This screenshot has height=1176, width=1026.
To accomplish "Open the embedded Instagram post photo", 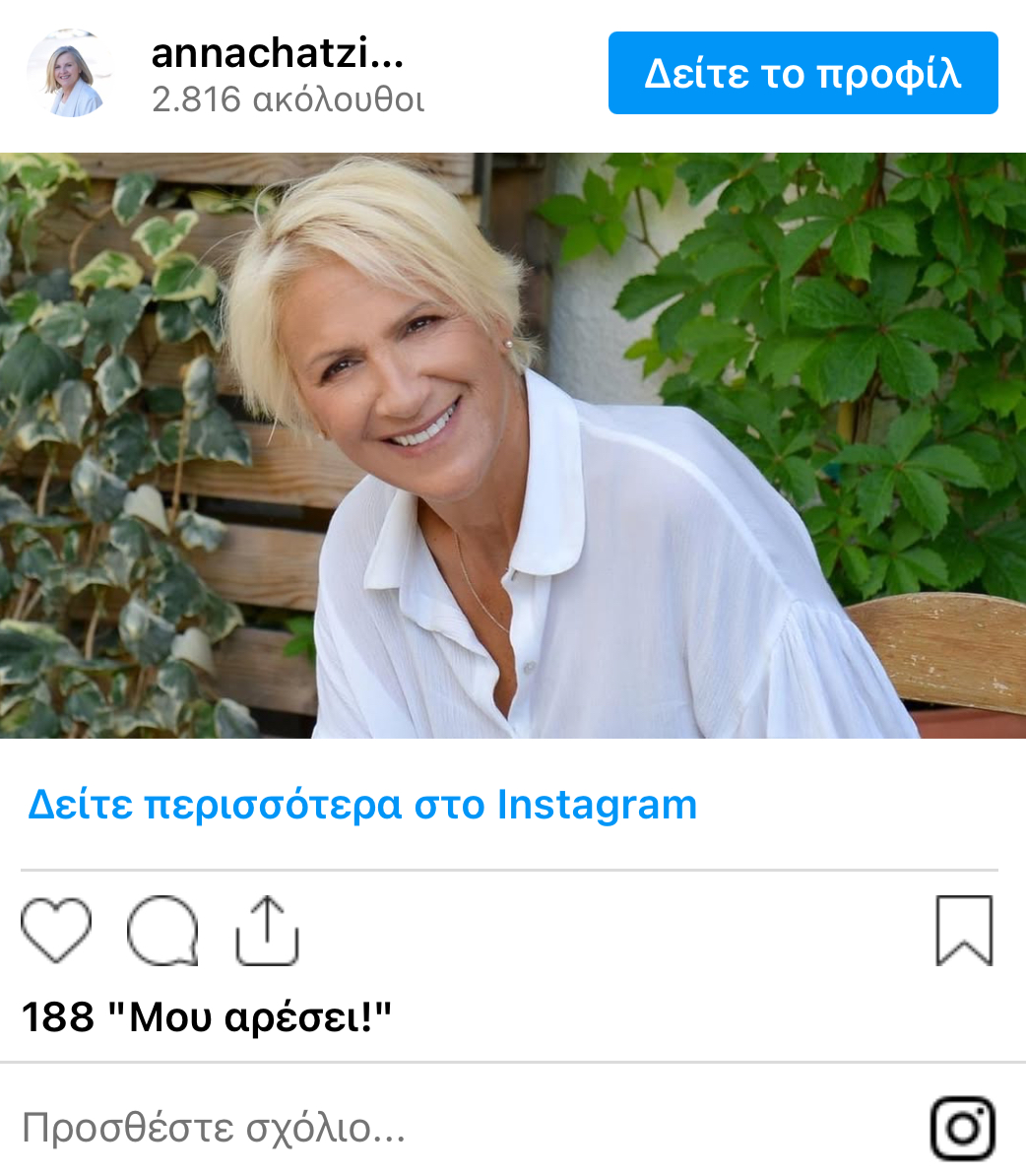I will pos(513,445).
